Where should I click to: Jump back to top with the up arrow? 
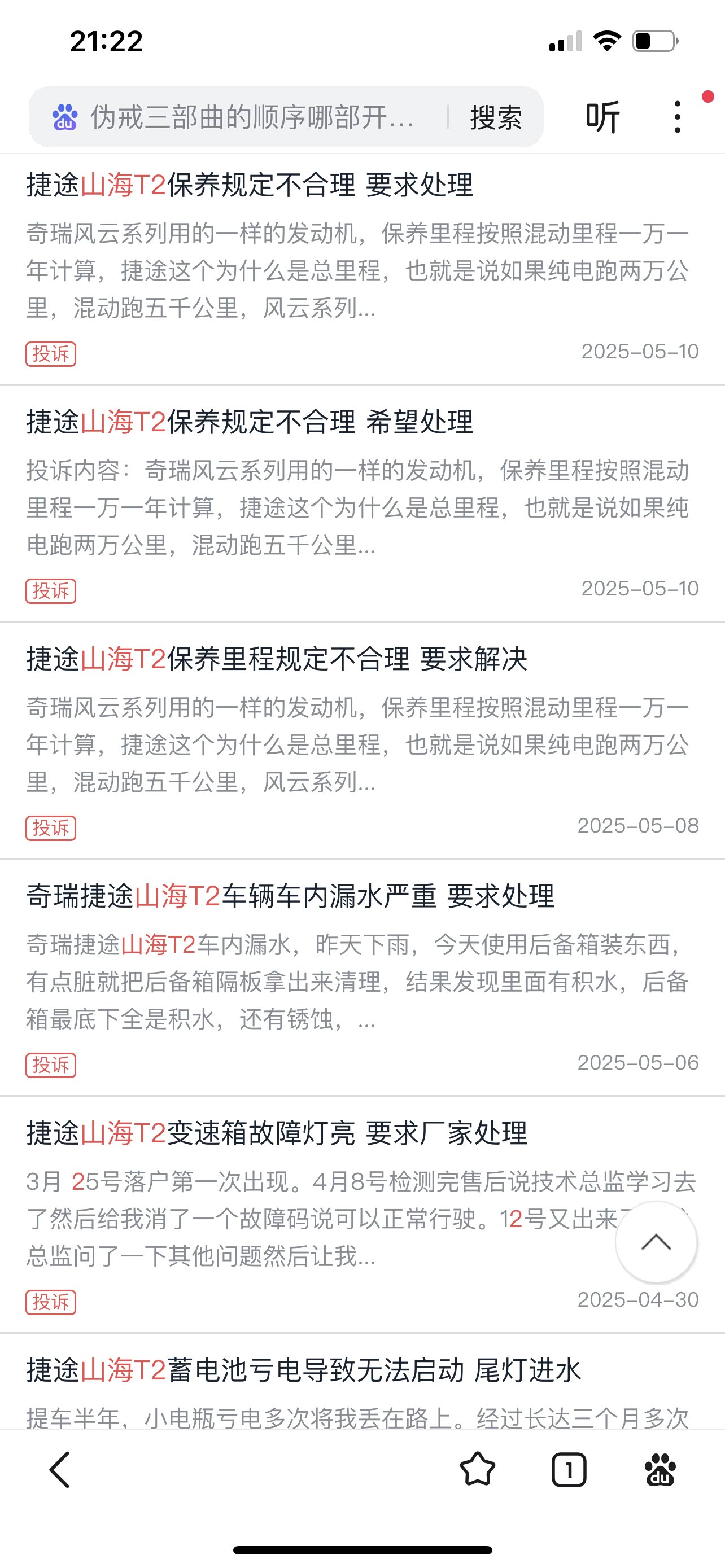coord(656,1242)
